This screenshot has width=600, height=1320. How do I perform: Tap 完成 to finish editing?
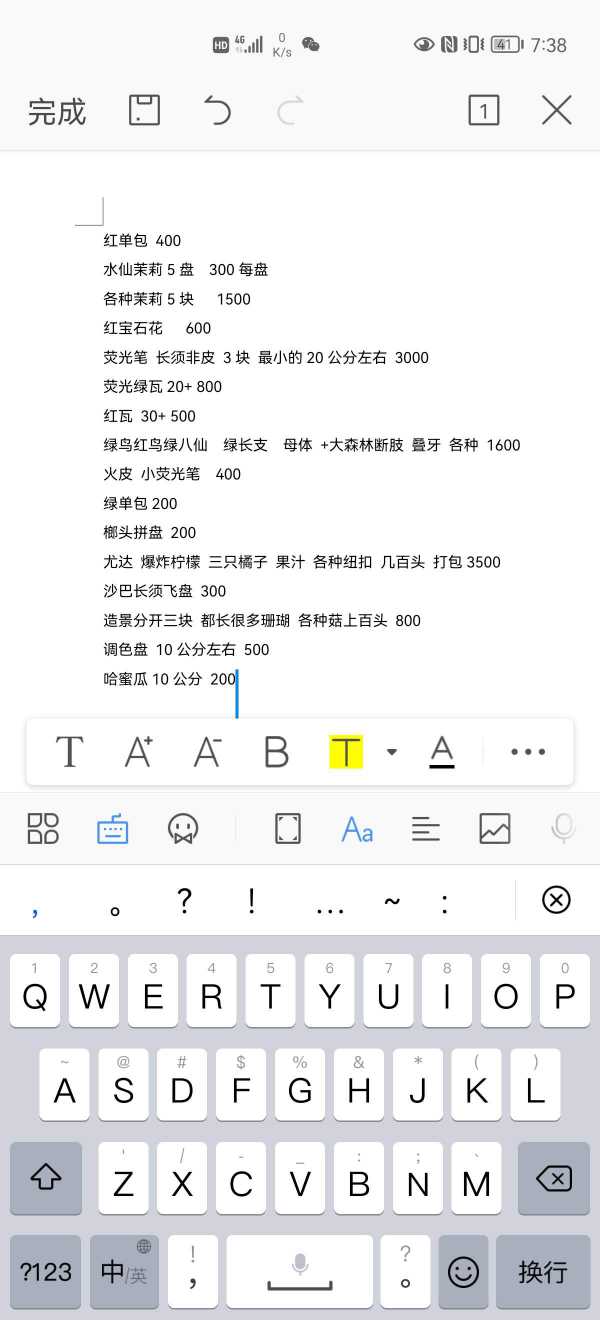[x=57, y=111]
